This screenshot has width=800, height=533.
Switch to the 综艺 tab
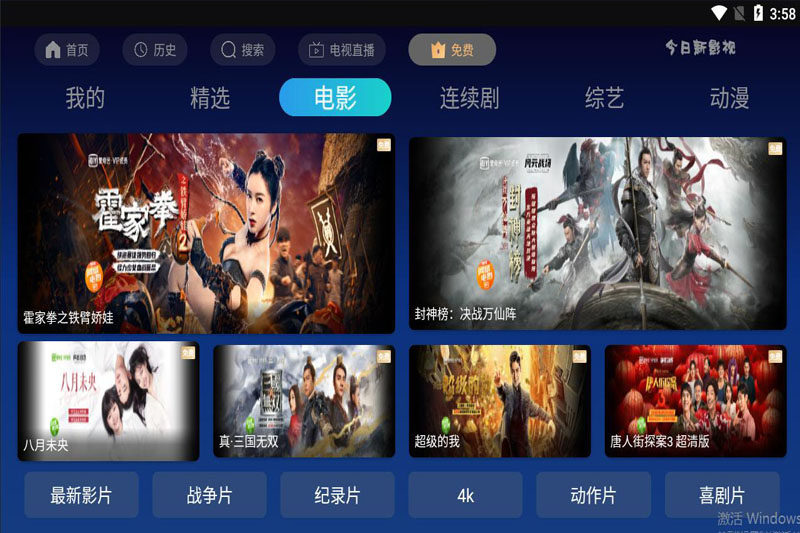[604, 98]
